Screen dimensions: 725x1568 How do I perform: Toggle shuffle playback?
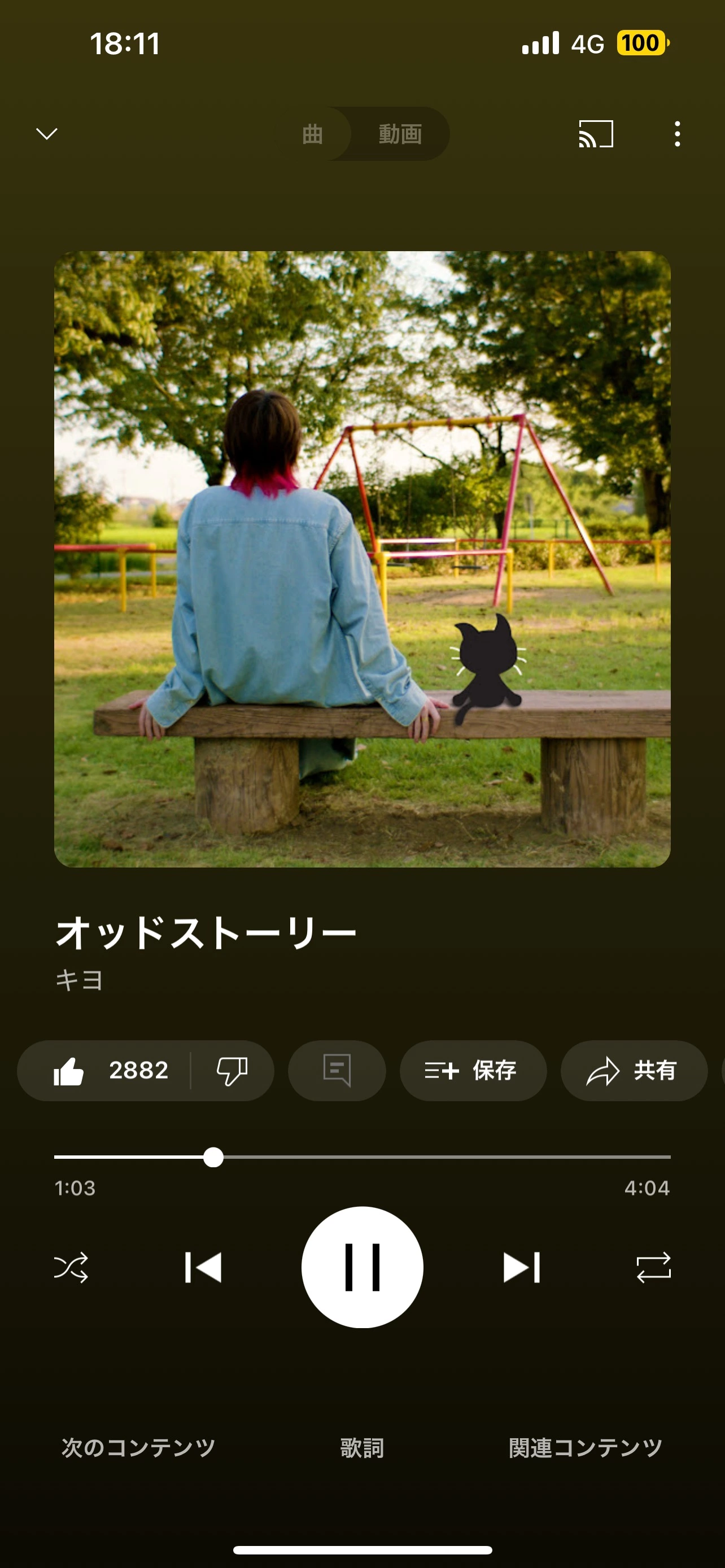click(71, 1268)
